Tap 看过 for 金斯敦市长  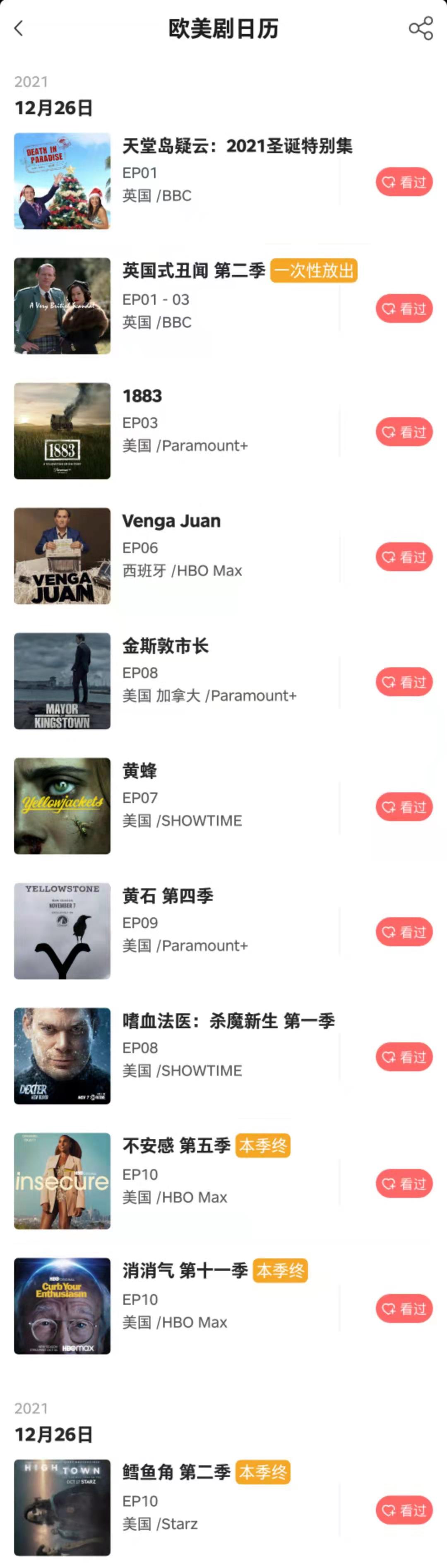pos(404,682)
